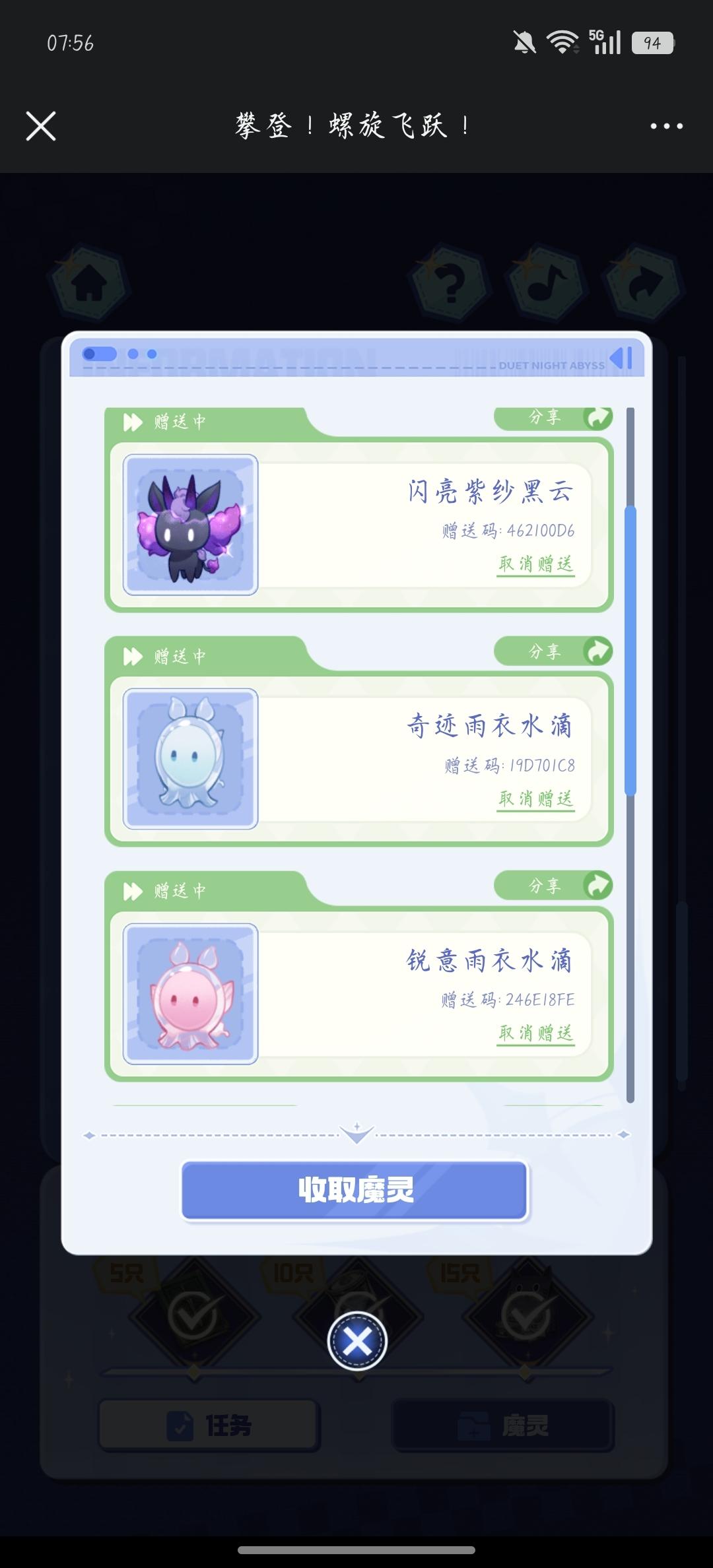Image resolution: width=713 pixels, height=1568 pixels.
Task: Share 奇迹雨衣水滴 gift code
Action: (x=553, y=651)
